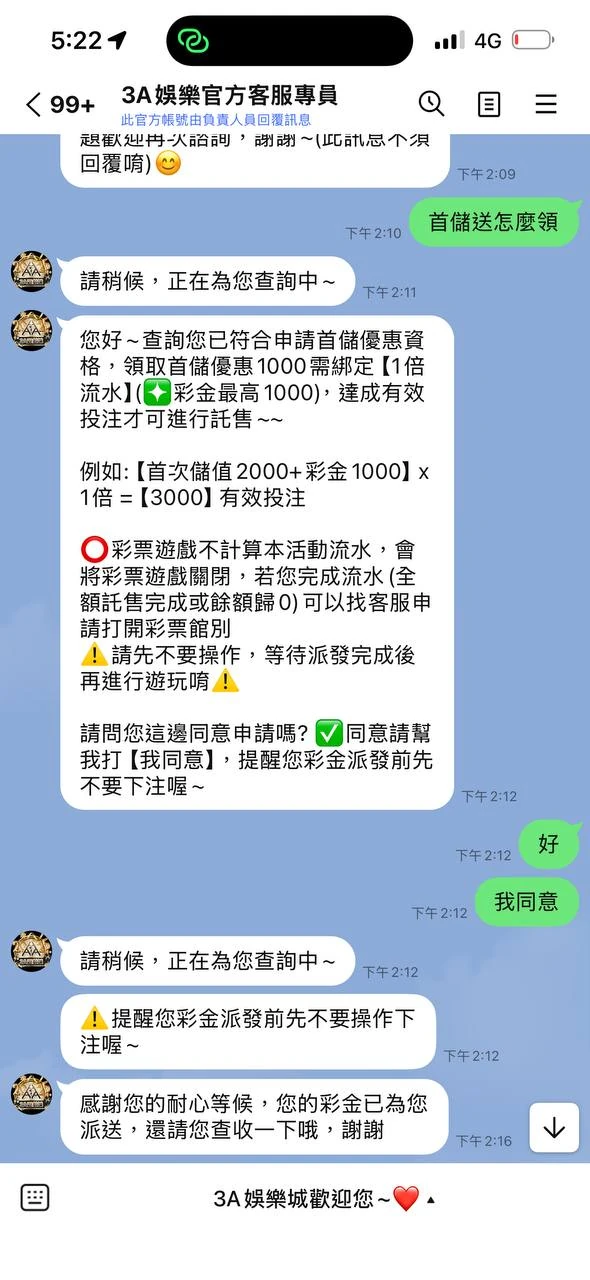
Task: Open the notes list icon
Action: coord(489,104)
